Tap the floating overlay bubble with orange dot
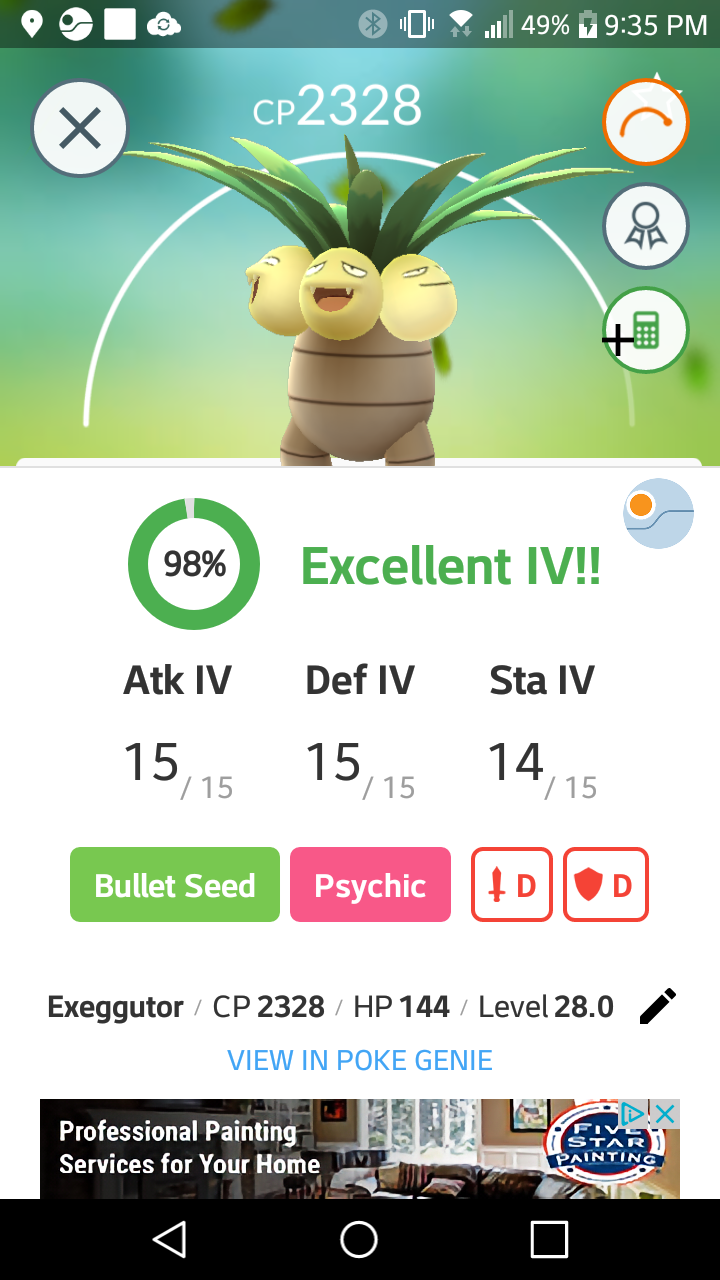Viewport: 720px width, 1280px height. tap(659, 514)
